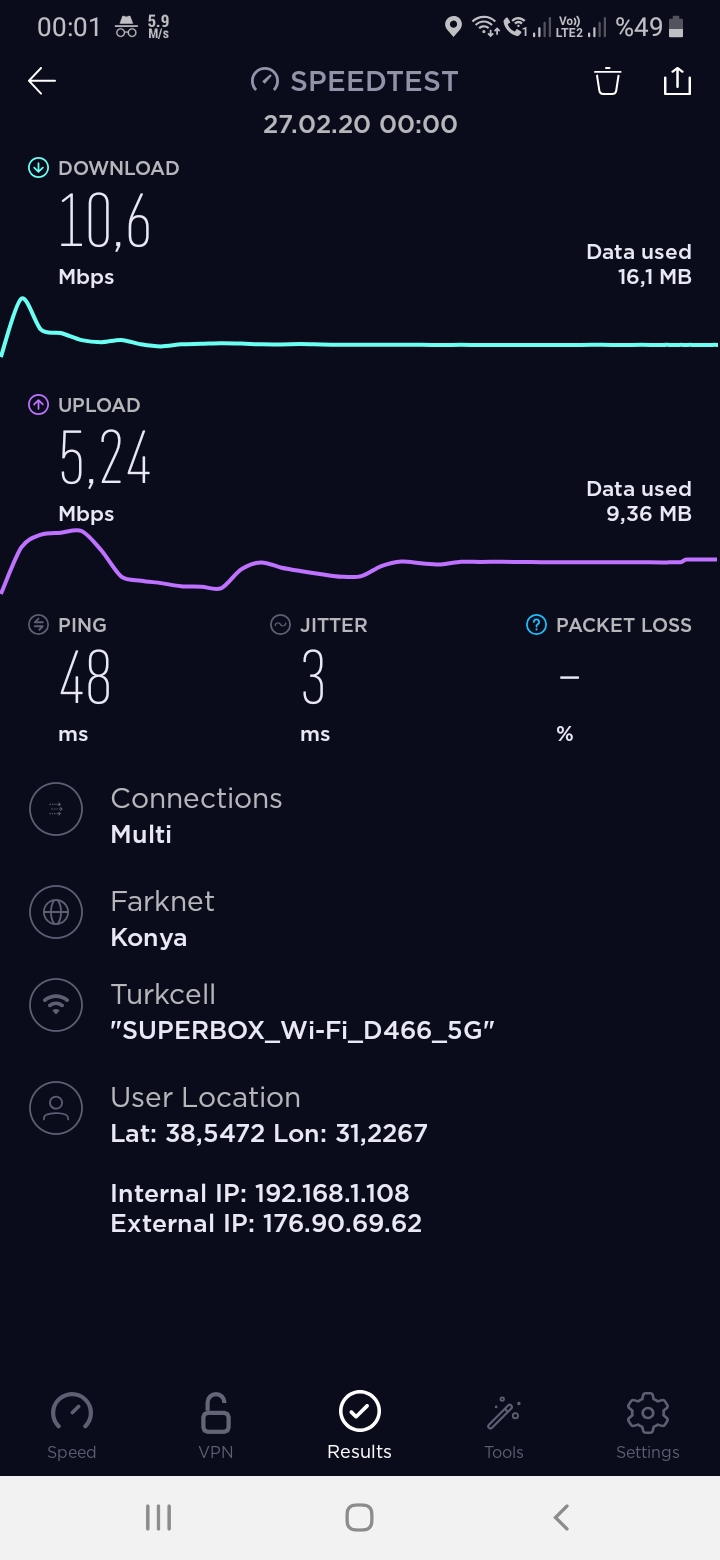Open the Packet Loss help icon
Screen dimensions: 720x1560
click(537, 625)
